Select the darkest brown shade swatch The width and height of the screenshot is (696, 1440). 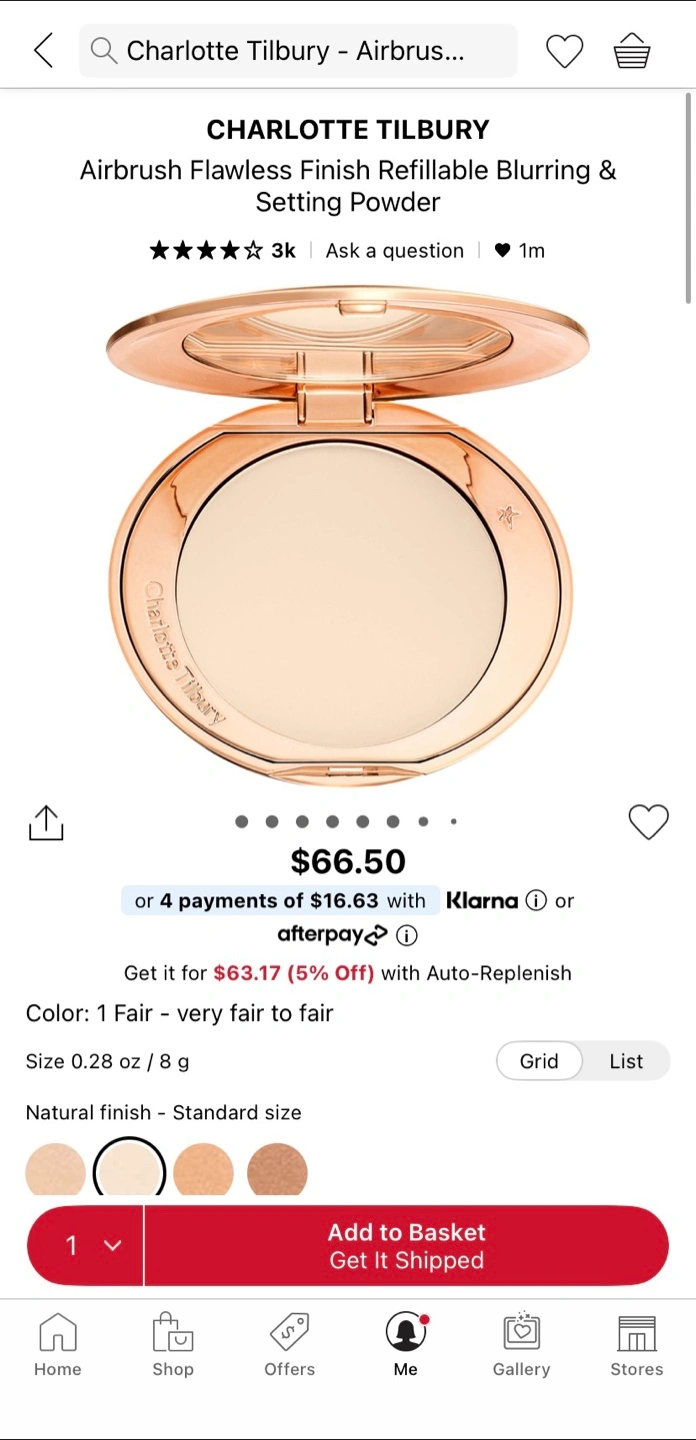tap(277, 1170)
